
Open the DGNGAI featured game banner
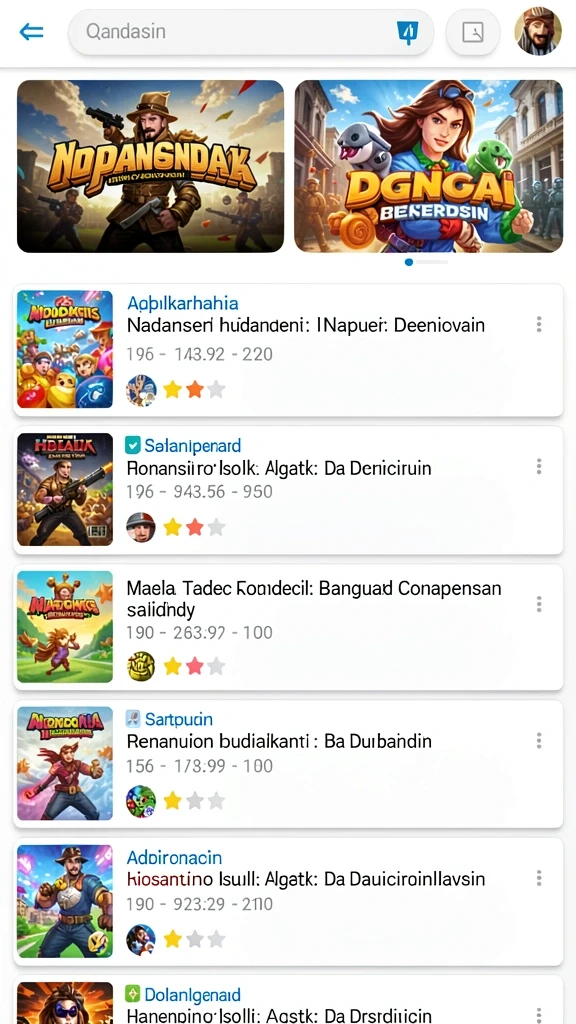click(428, 166)
